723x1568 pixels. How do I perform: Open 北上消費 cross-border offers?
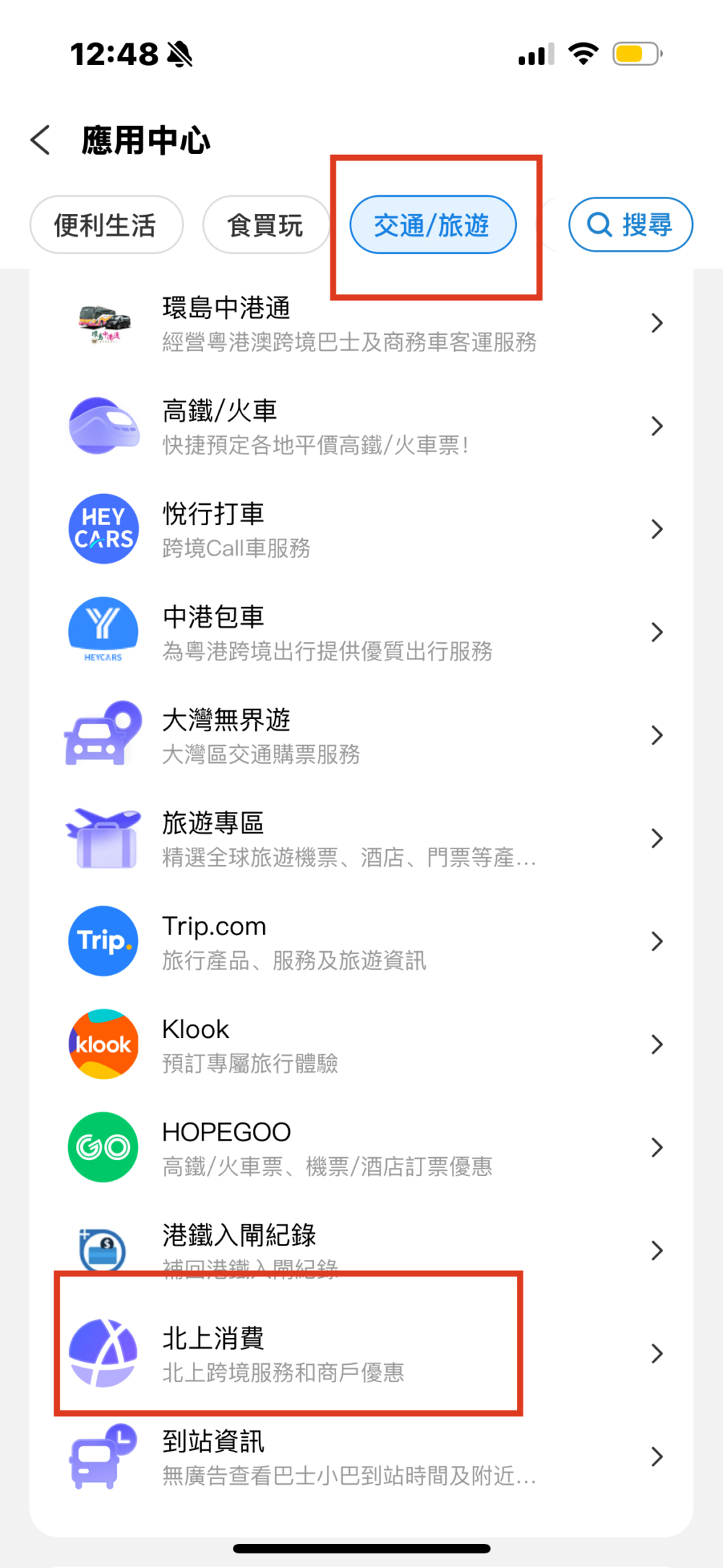pyautogui.click(x=361, y=1353)
